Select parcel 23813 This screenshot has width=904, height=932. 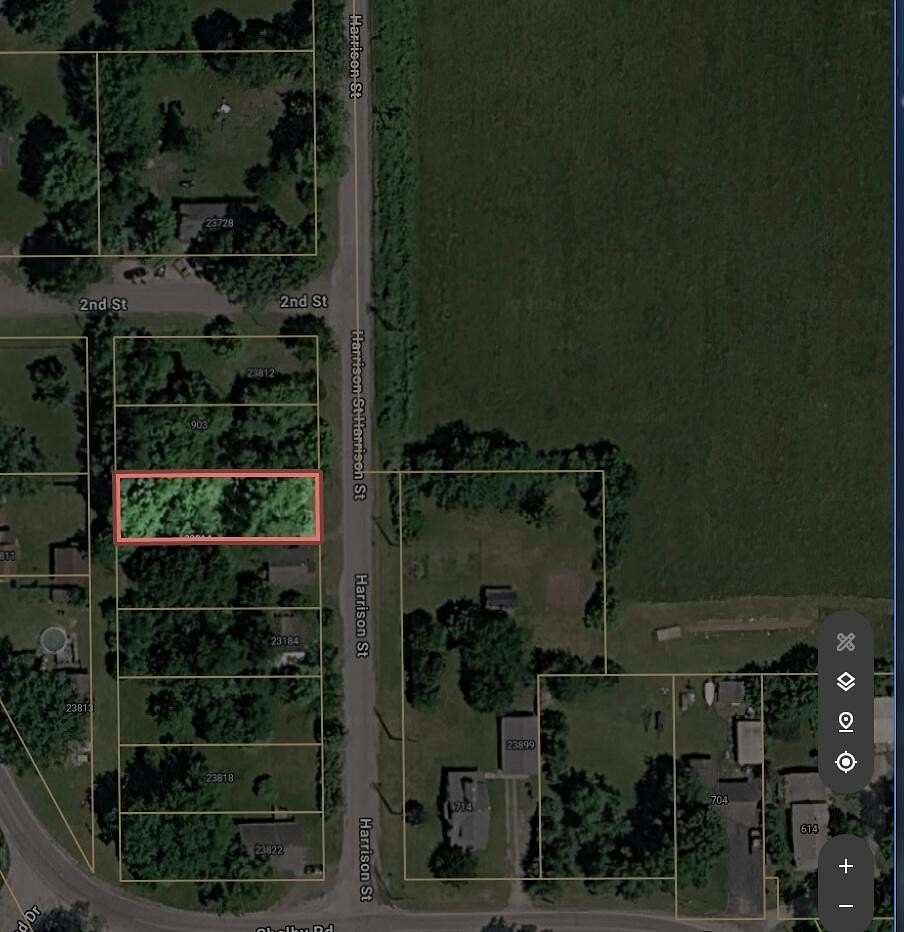click(78, 711)
